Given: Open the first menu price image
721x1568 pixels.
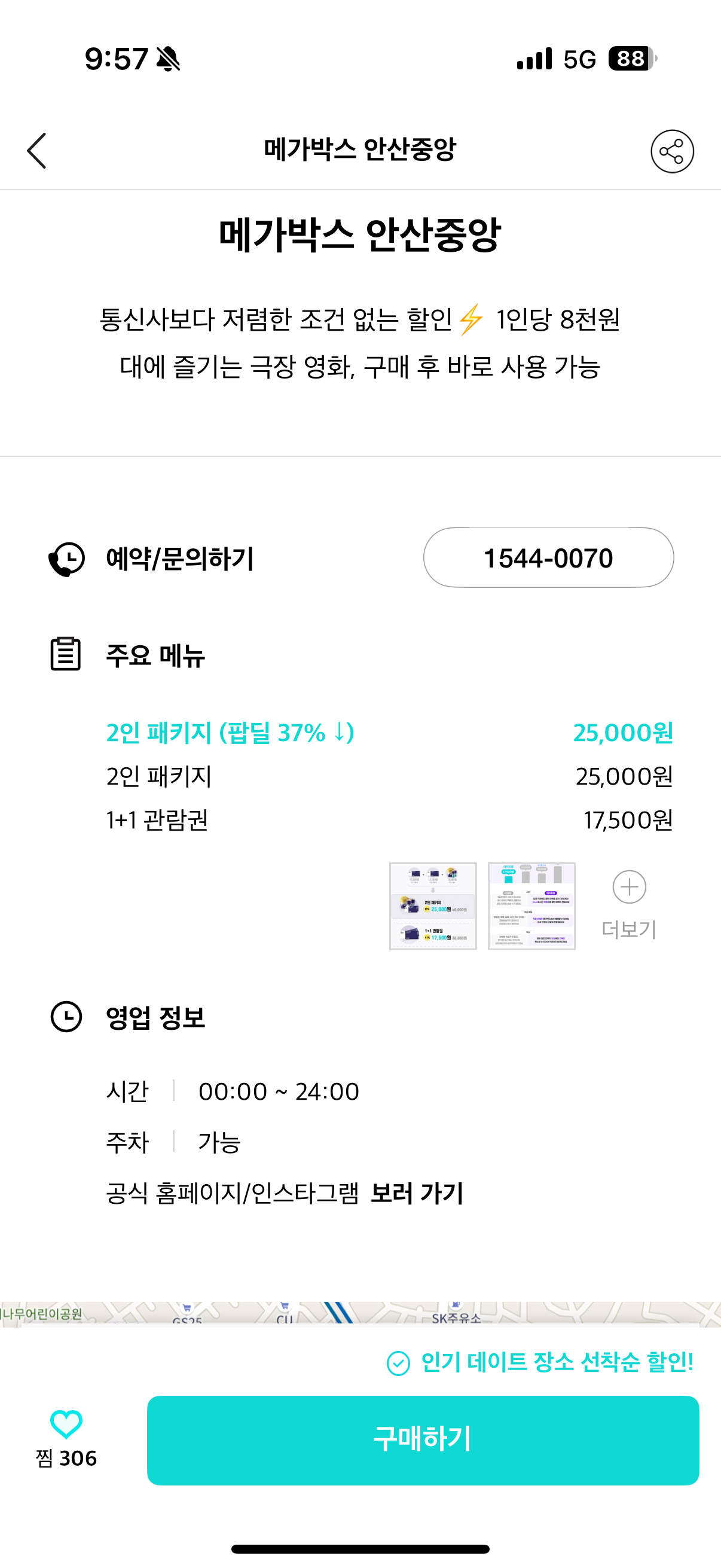Looking at the screenshot, I should click(433, 906).
